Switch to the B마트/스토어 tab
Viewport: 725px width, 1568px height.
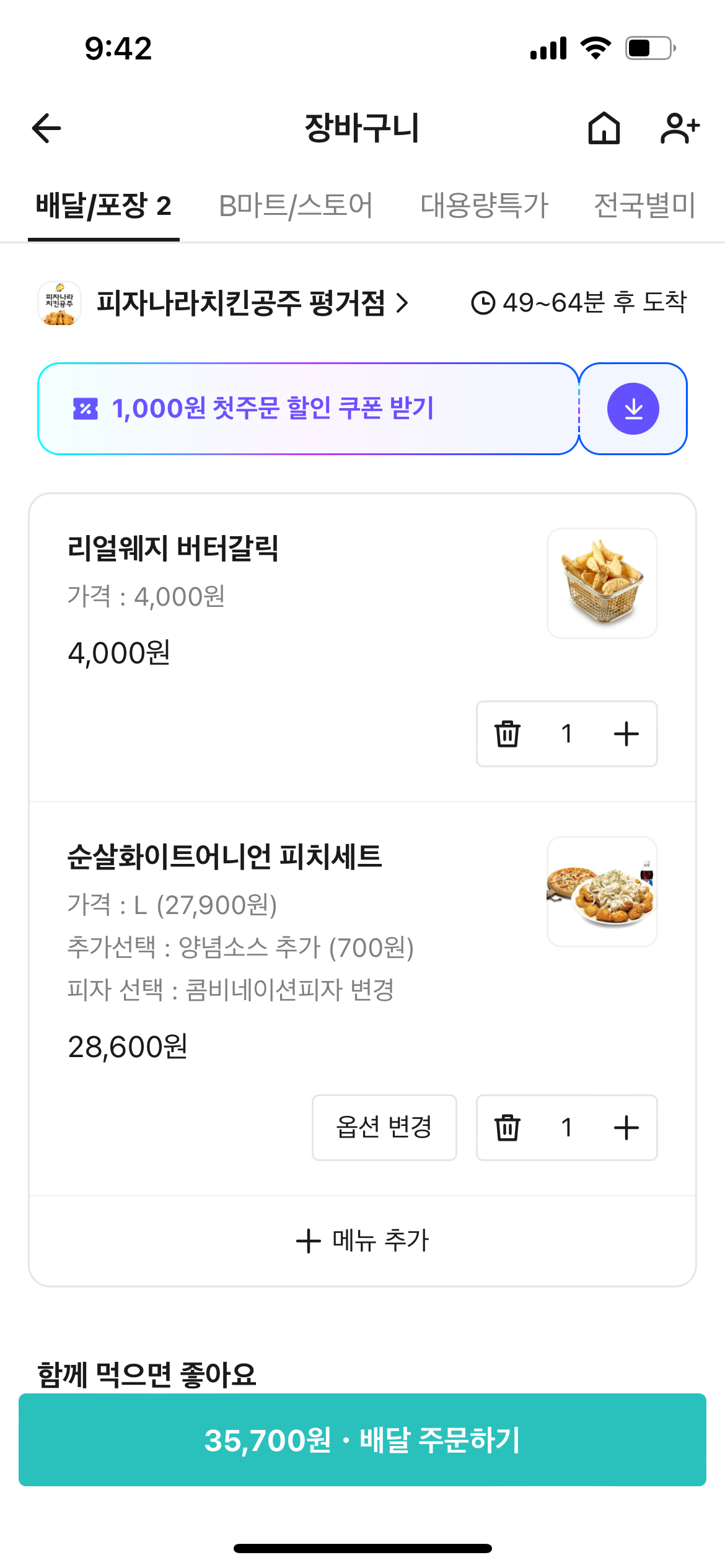pyautogui.click(x=296, y=206)
